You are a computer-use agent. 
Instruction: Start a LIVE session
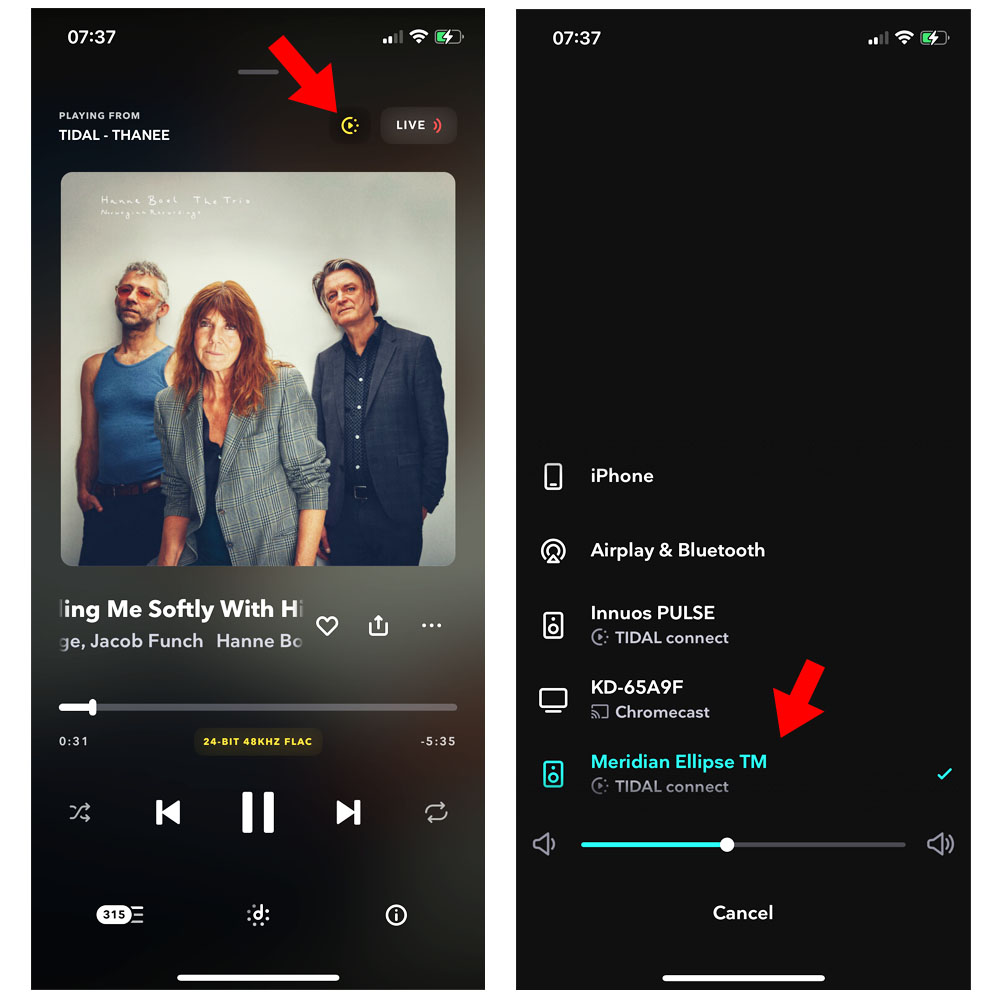pyautogui.click(x=419, y=126)
